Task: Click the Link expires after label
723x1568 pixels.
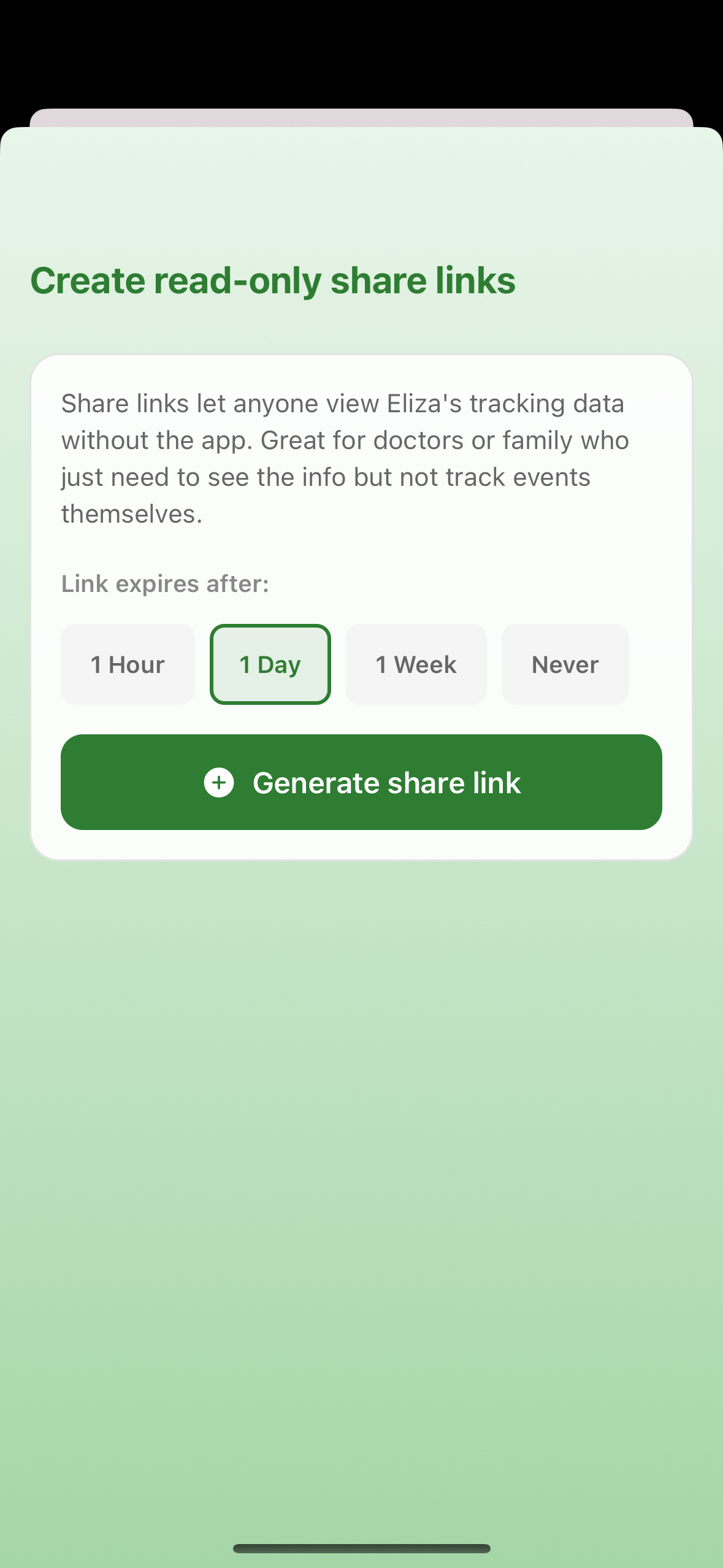Action: click(x=164, y=583)
